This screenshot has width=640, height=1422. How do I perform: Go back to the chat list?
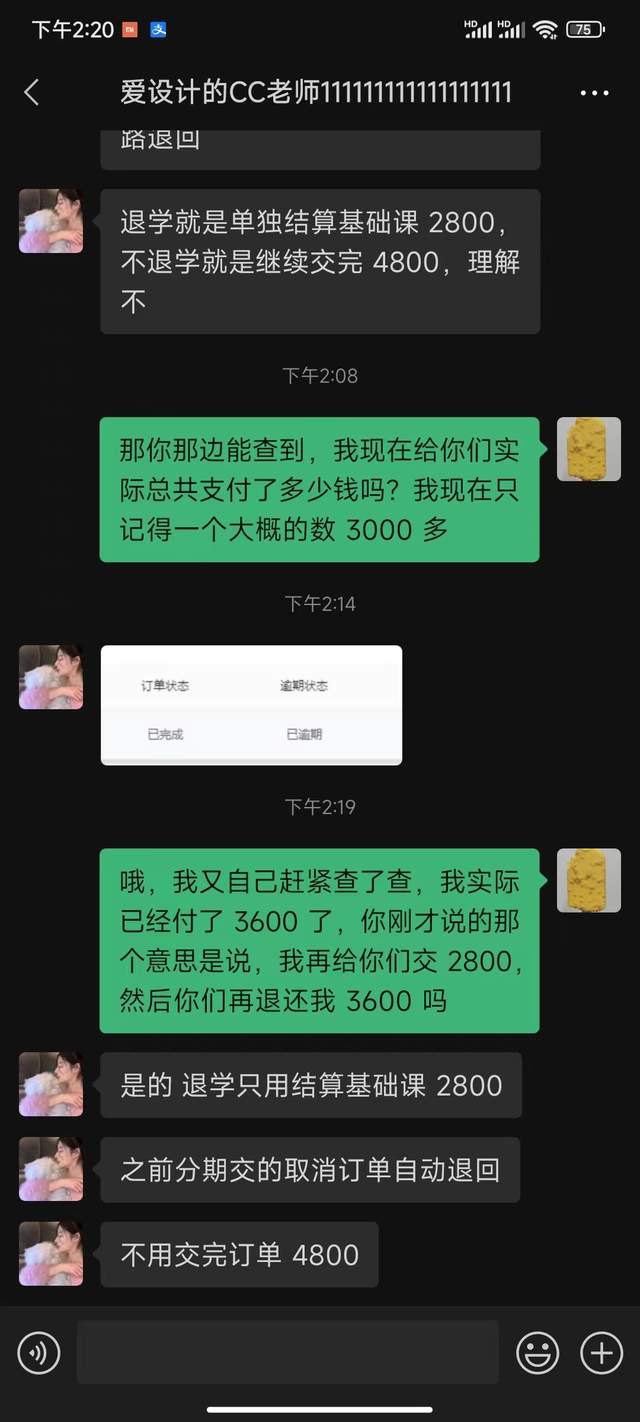coord(32,93)
